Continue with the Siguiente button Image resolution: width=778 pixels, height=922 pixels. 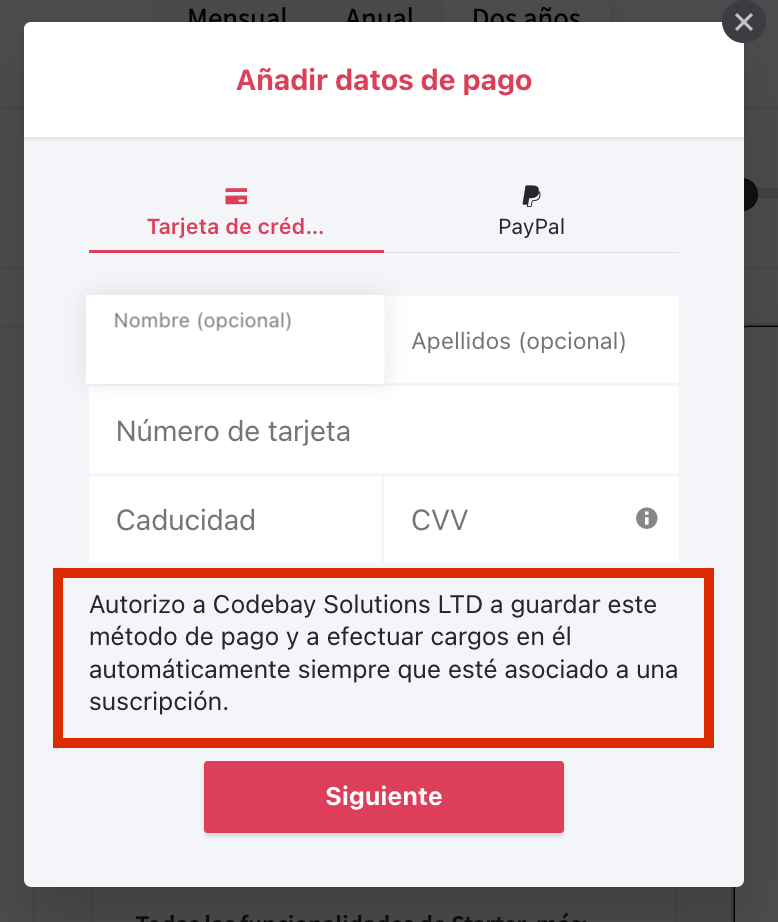[384, 797]
